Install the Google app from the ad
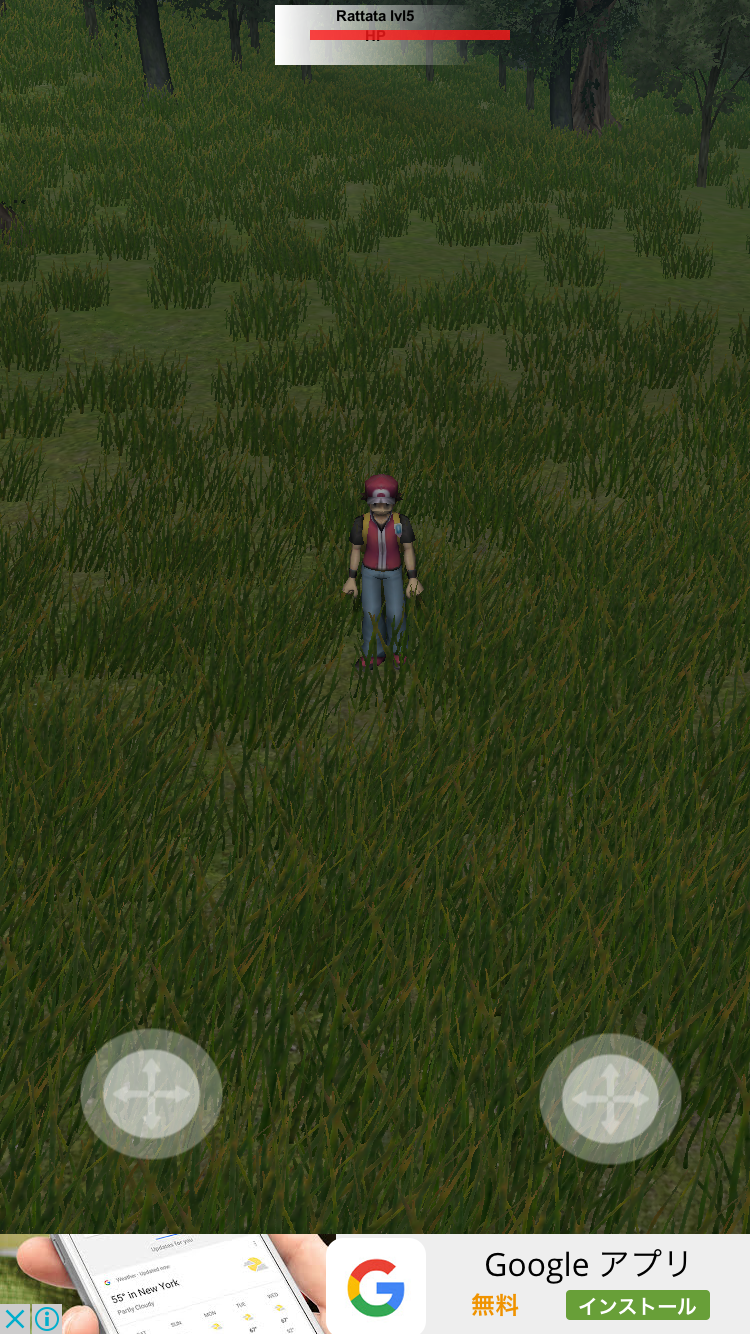Viewport: 750px width, 1334px height. point(637,1305)
